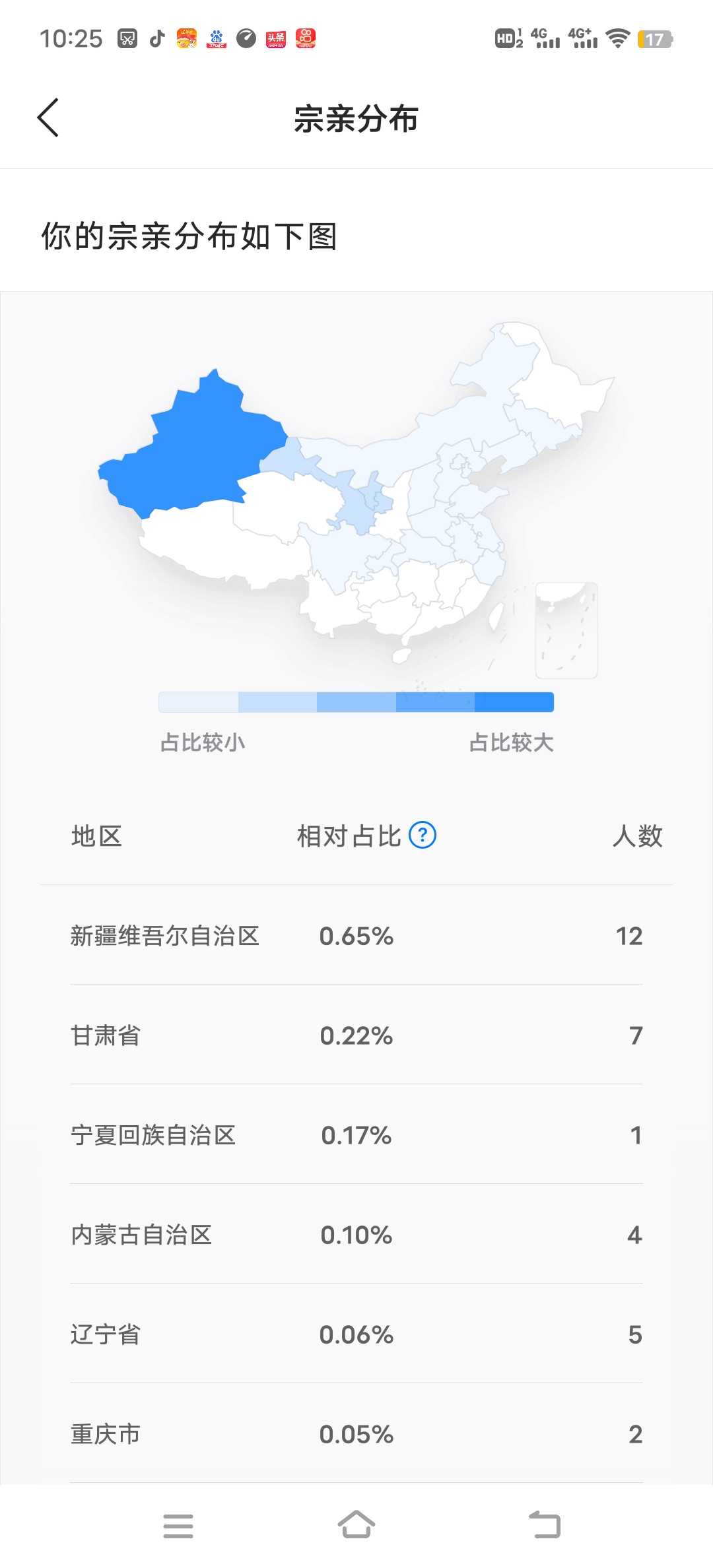Viewport: 713px width, 1568px height.
Task: Tap the system back button in navigation bar
Action: pyautogui.click(x=545, y=1524)
